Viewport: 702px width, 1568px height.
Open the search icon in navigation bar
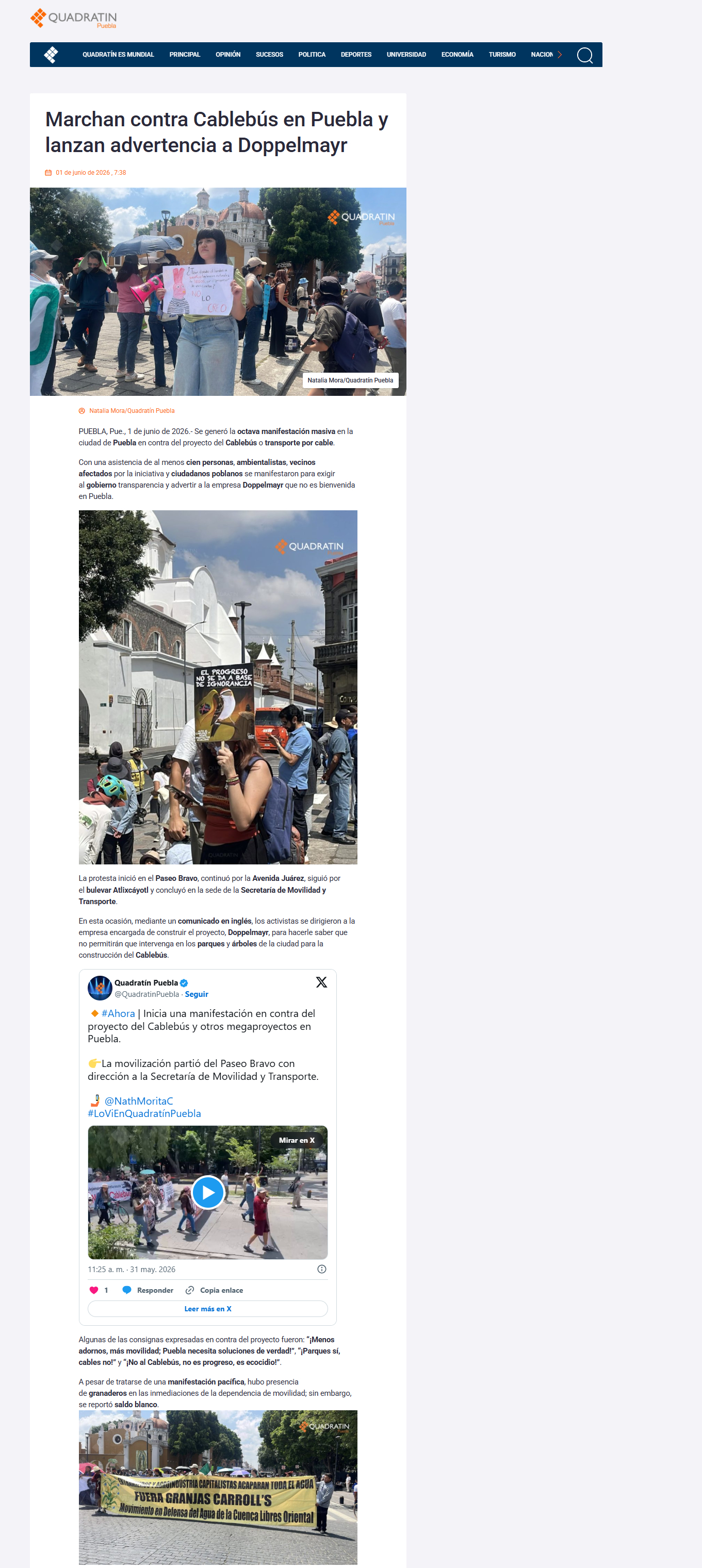coord(584,55)
